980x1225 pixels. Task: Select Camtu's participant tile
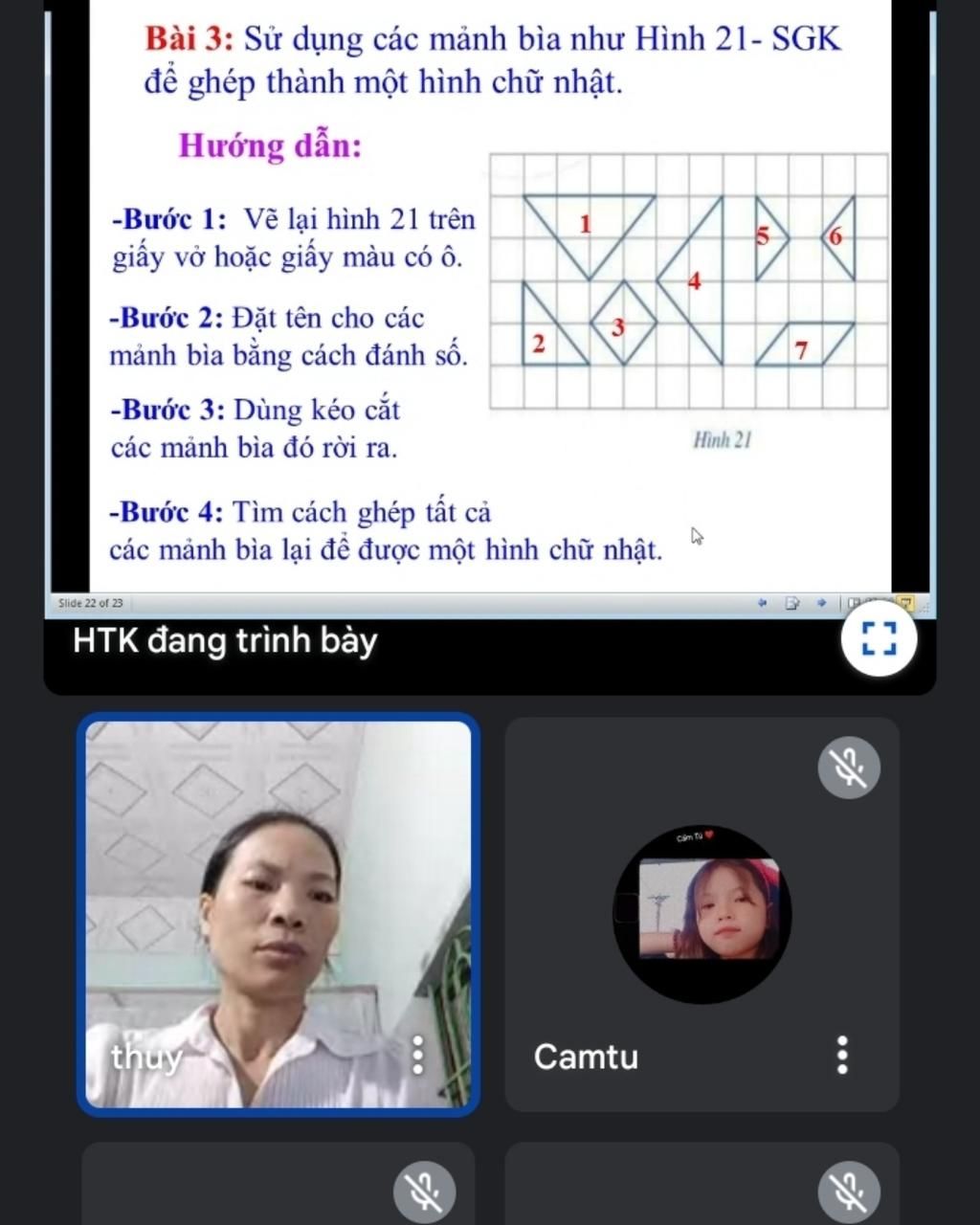702,914
